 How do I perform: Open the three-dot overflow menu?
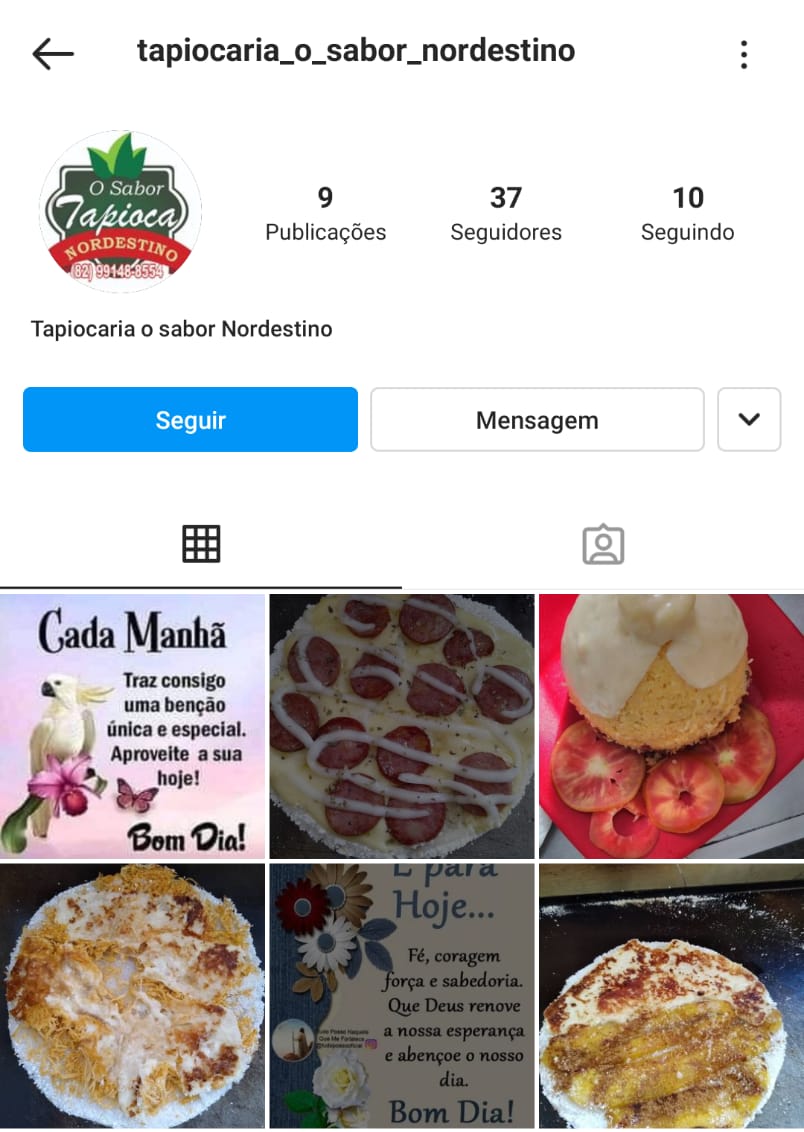pyautogui.click(x=743, y=54)
